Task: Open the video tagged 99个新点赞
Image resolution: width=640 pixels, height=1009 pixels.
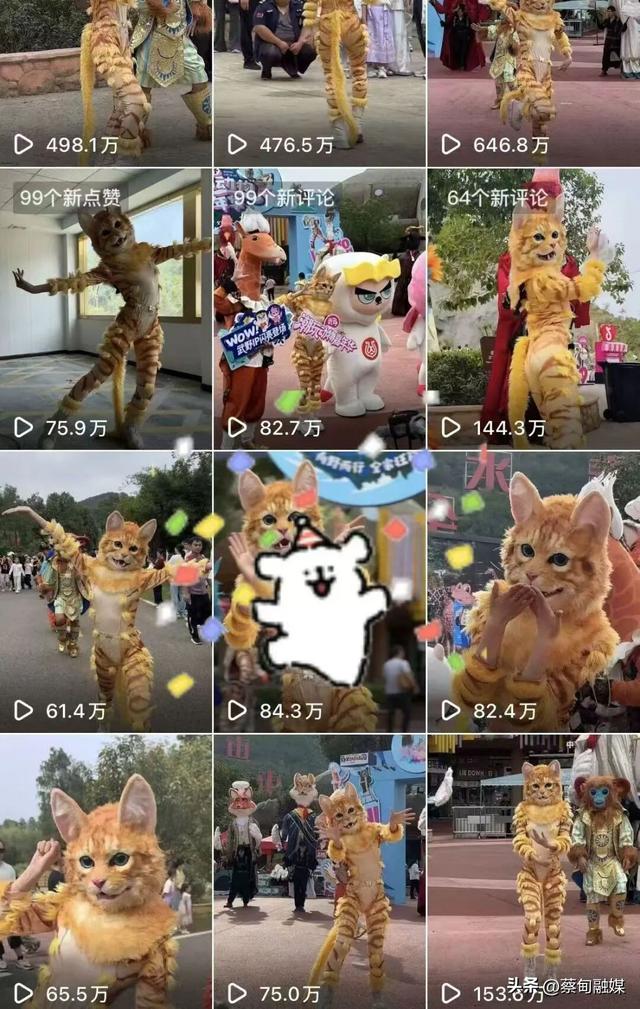Action: 106,308
